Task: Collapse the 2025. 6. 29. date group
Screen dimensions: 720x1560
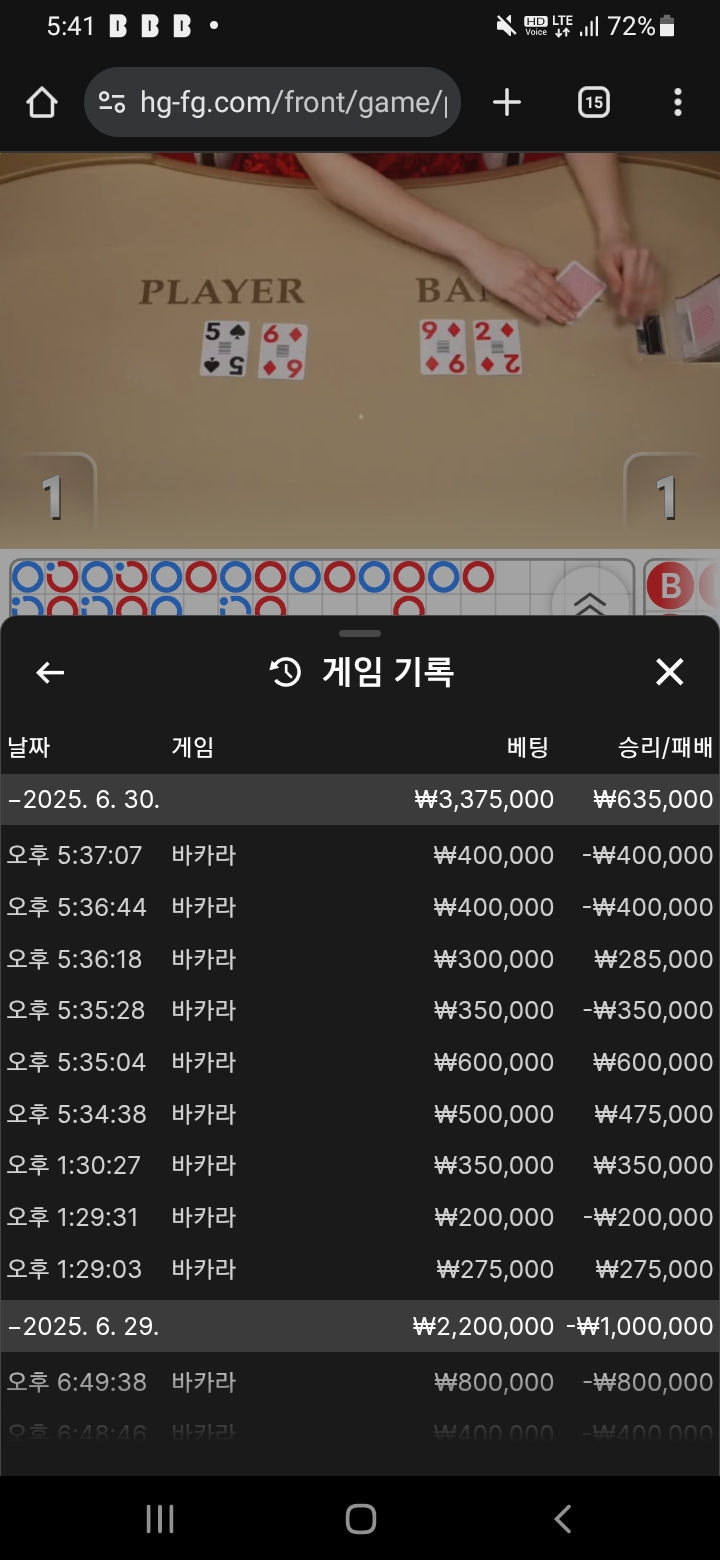Action: 360,1326
